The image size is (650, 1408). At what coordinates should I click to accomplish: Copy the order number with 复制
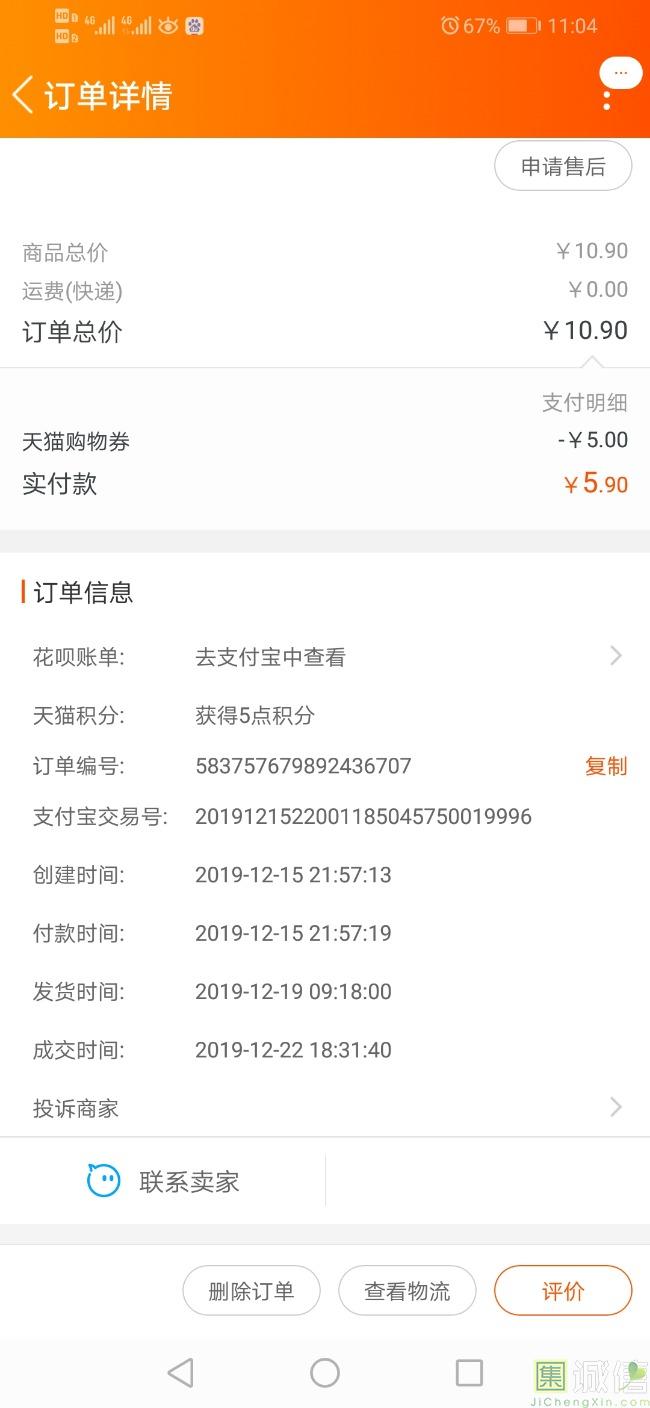605,766
